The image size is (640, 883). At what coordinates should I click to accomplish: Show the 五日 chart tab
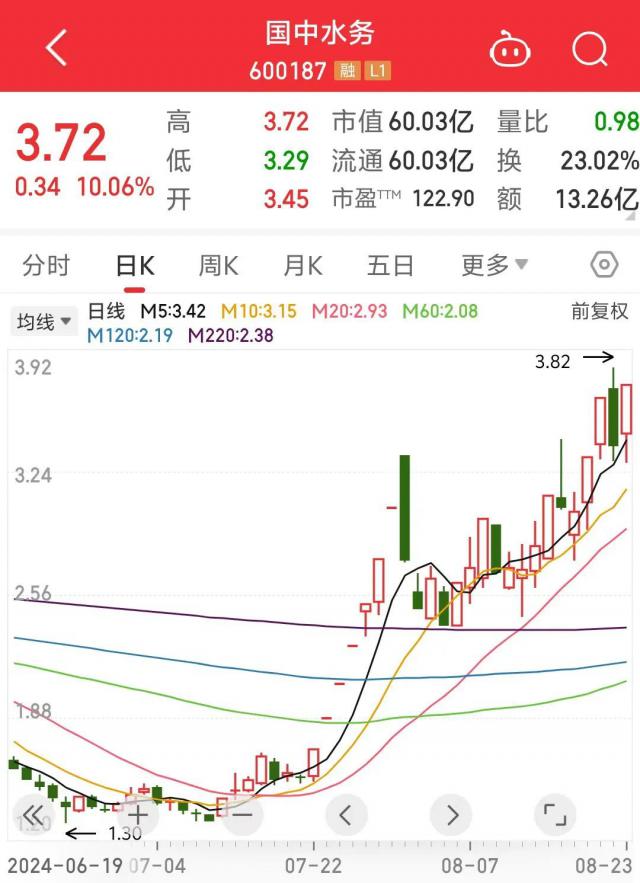coord(390,265)
